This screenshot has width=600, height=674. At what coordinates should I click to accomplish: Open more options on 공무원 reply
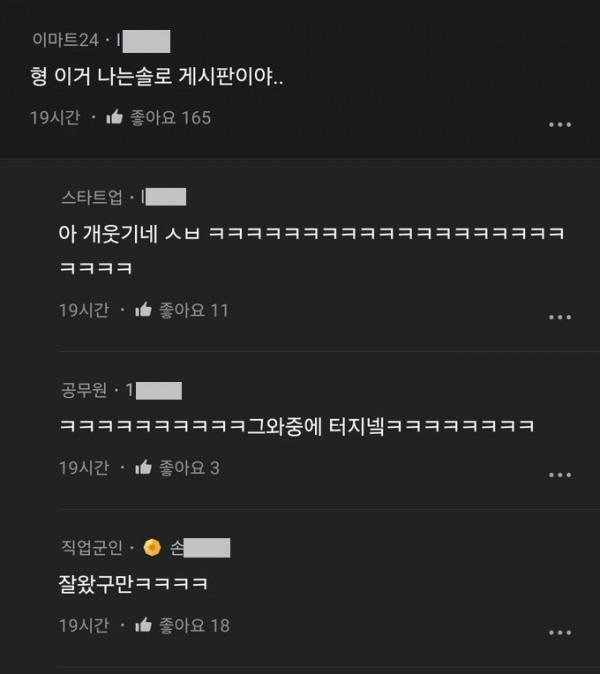tap(560, 474)
